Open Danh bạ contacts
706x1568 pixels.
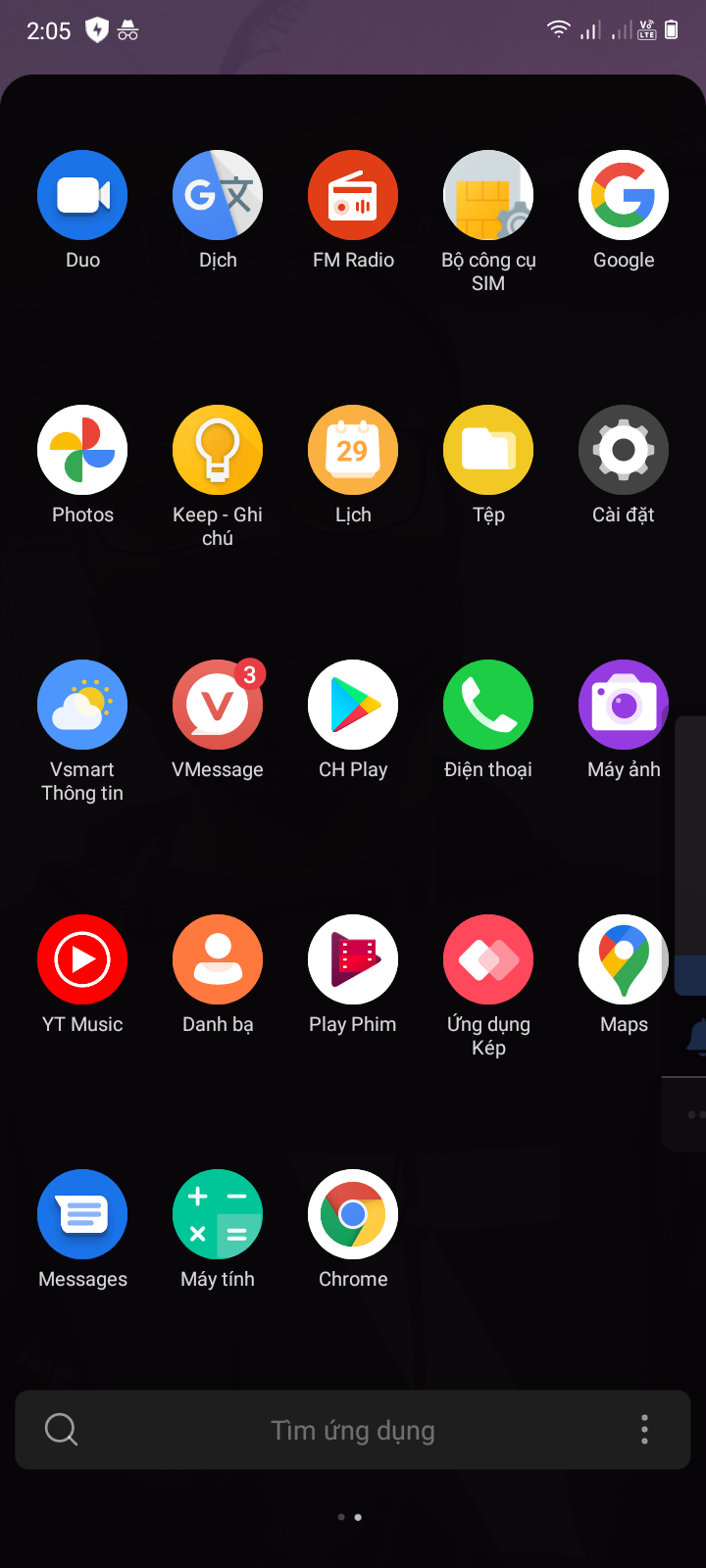(218, 960)
